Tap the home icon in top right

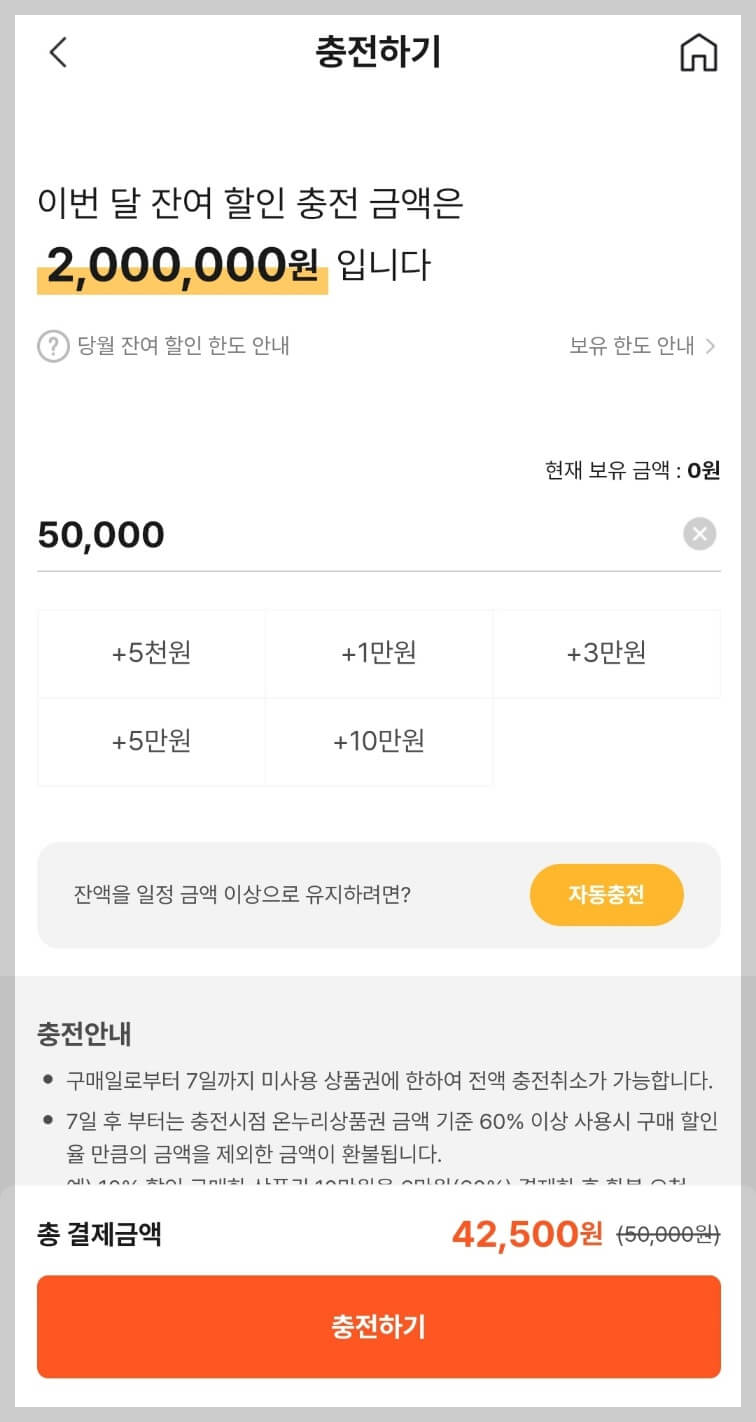[x=698, y=53]
